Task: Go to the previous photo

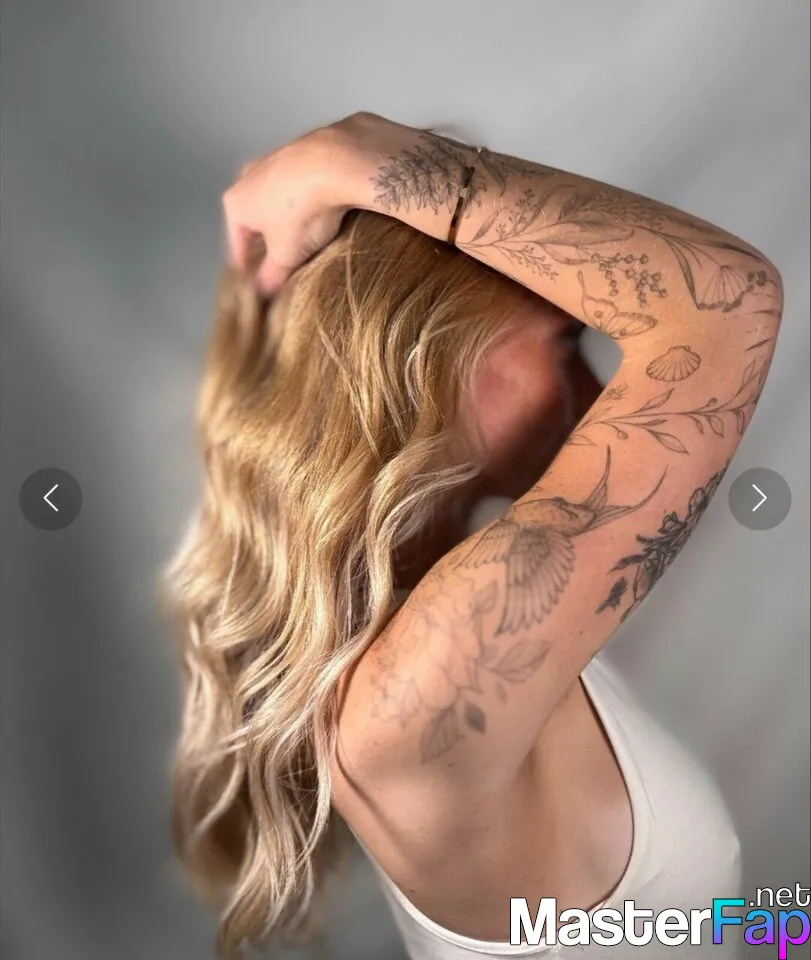Action: pyautogui.click(x=51, y=498)
